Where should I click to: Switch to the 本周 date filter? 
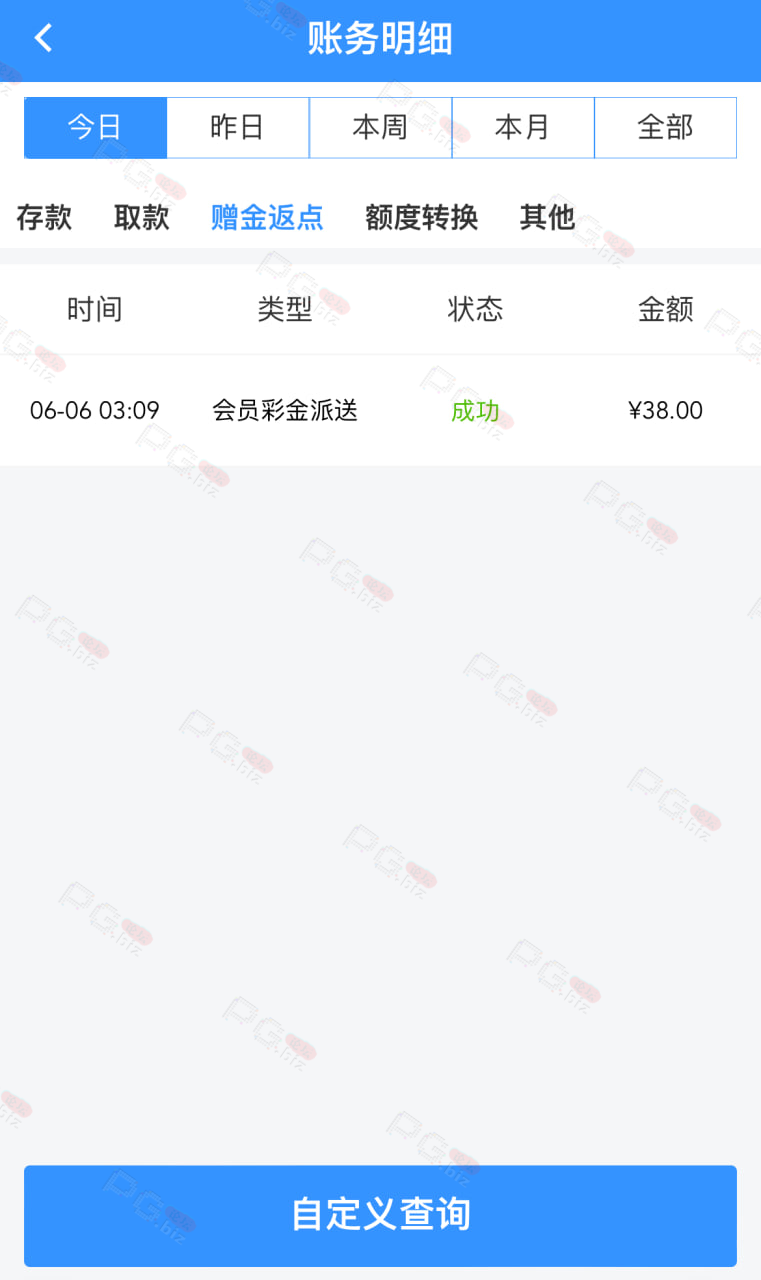(380, 128)
